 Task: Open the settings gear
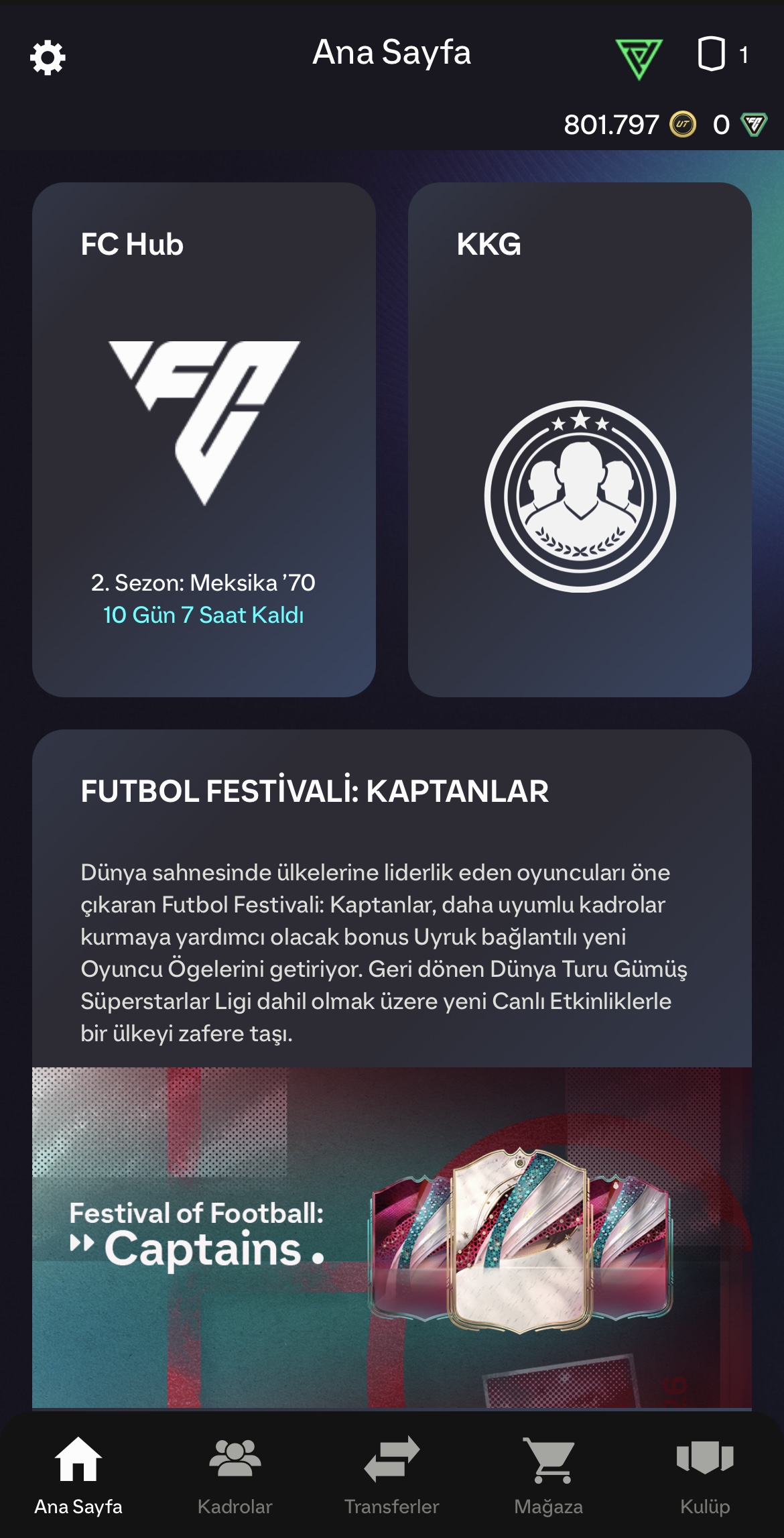(48, 58)
